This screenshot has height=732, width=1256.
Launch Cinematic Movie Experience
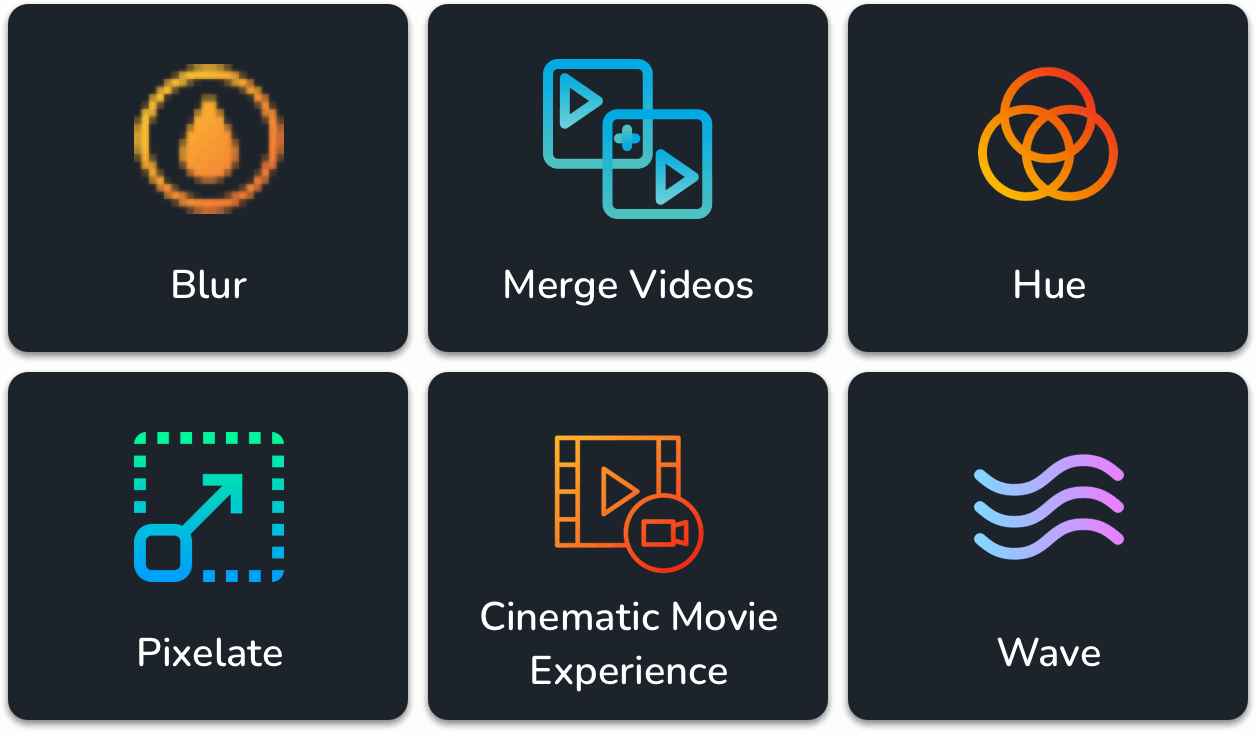pyautogui.click(x=628, y=546)
